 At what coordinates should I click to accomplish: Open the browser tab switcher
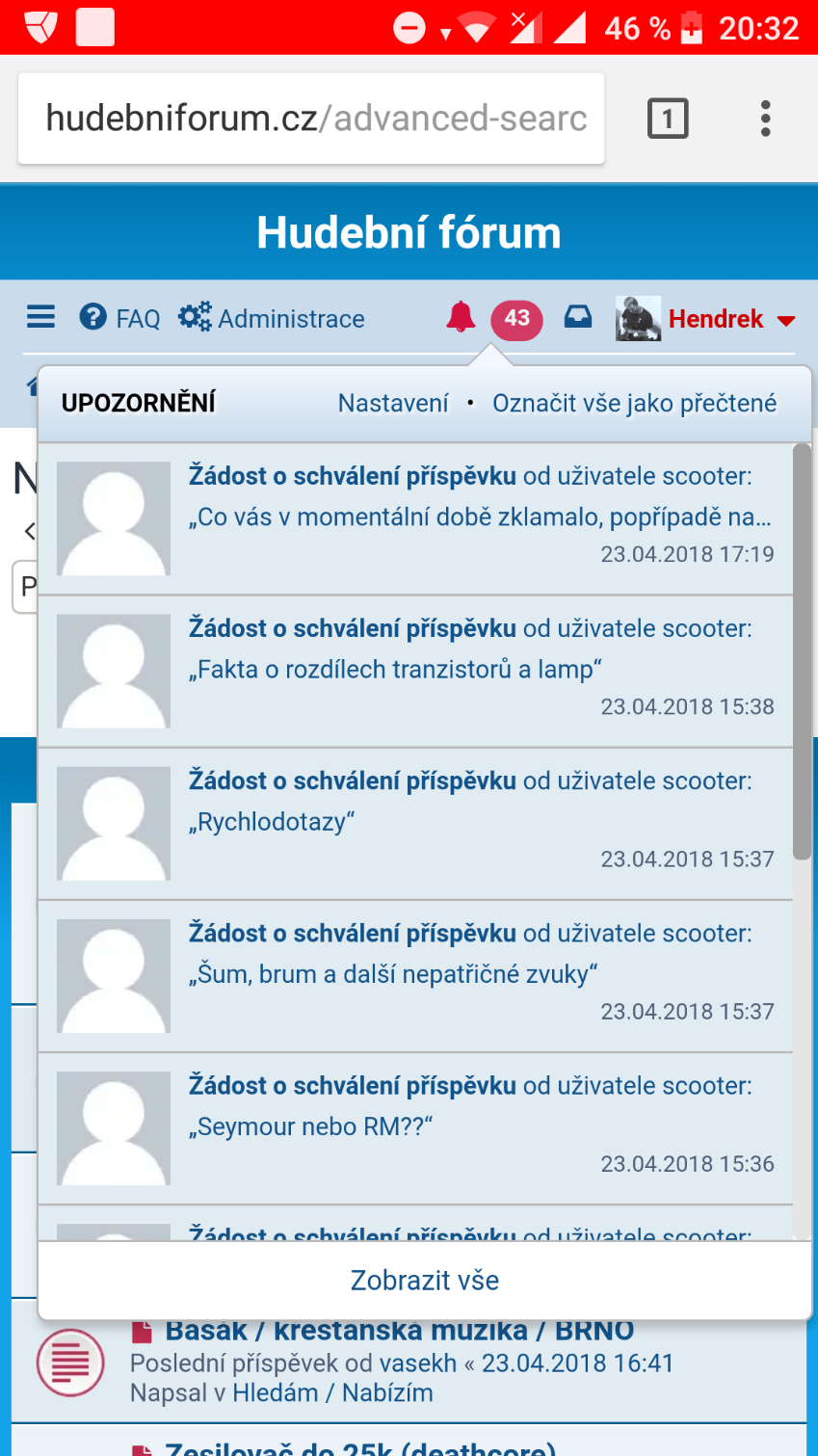[667, 119]
